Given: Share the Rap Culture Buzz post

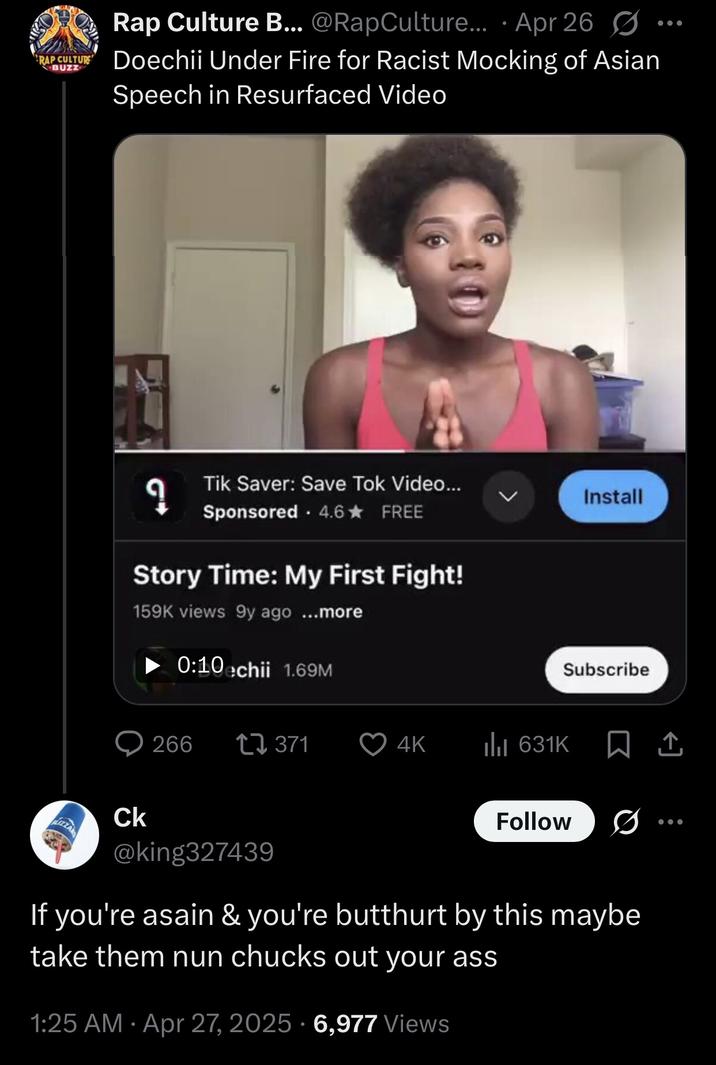Looking at the screenshot, I should 671,744.
